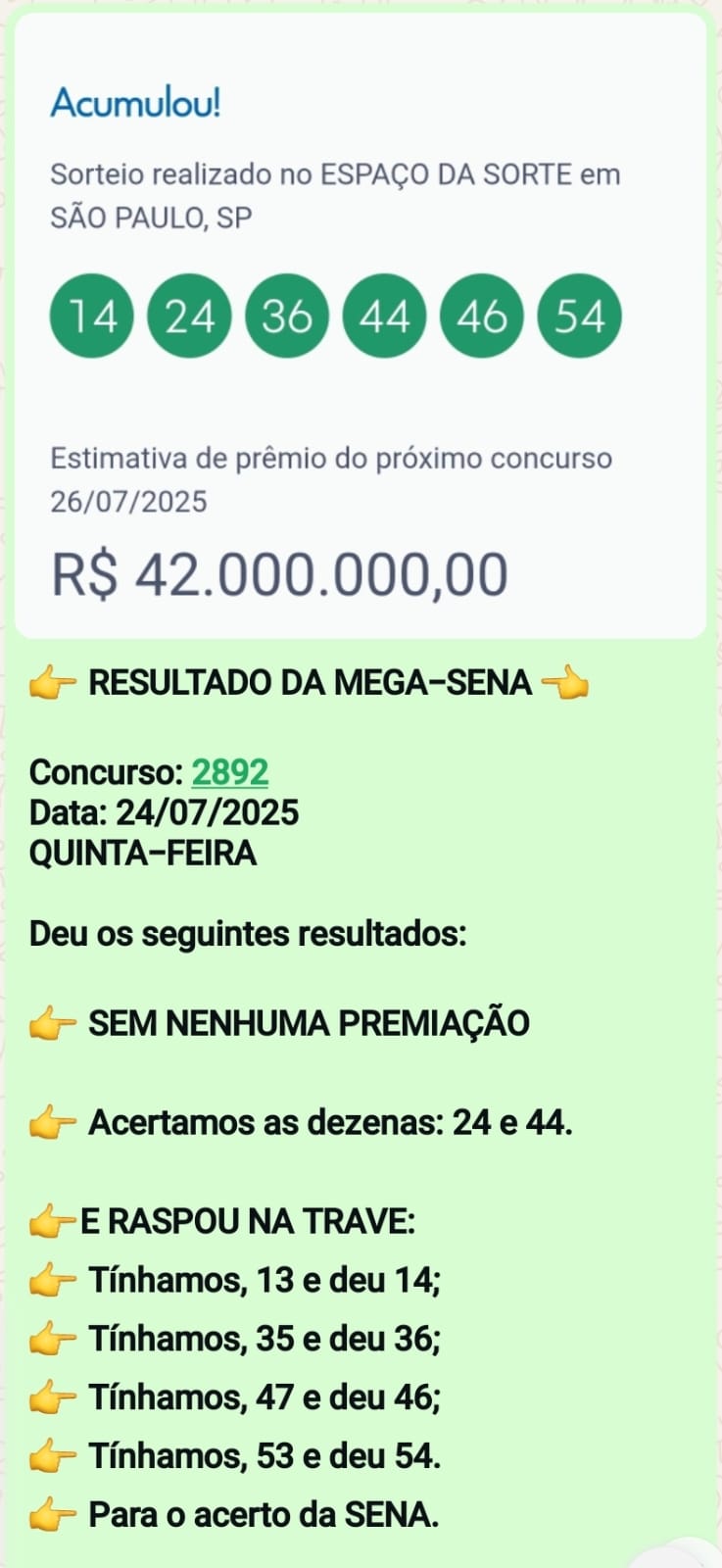Screen dimensions: 722x1568
Task: Select the green ball showing number 54
Action: (578, 317)
